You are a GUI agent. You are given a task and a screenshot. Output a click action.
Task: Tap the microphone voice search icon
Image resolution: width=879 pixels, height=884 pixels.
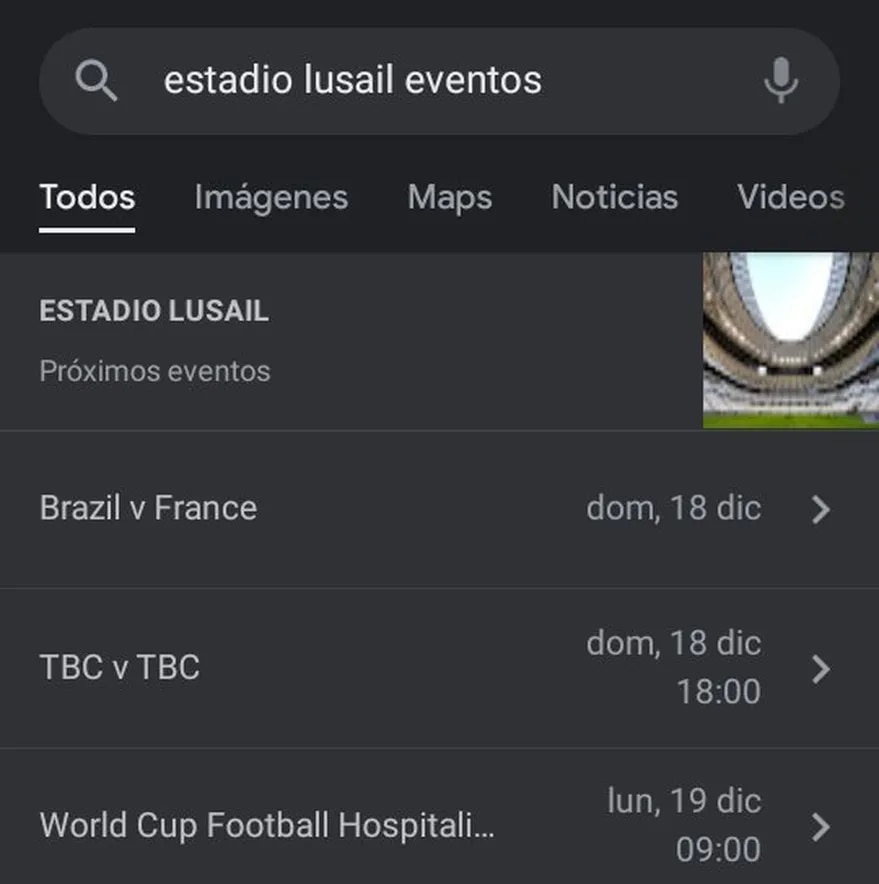click(785, 80)
